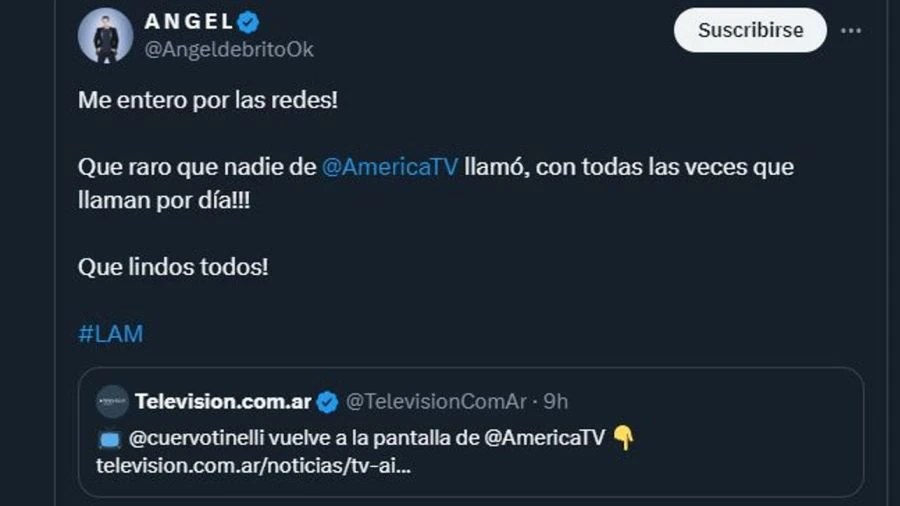Open the @AmericaTV mention in the tweet

click(390, 167)
